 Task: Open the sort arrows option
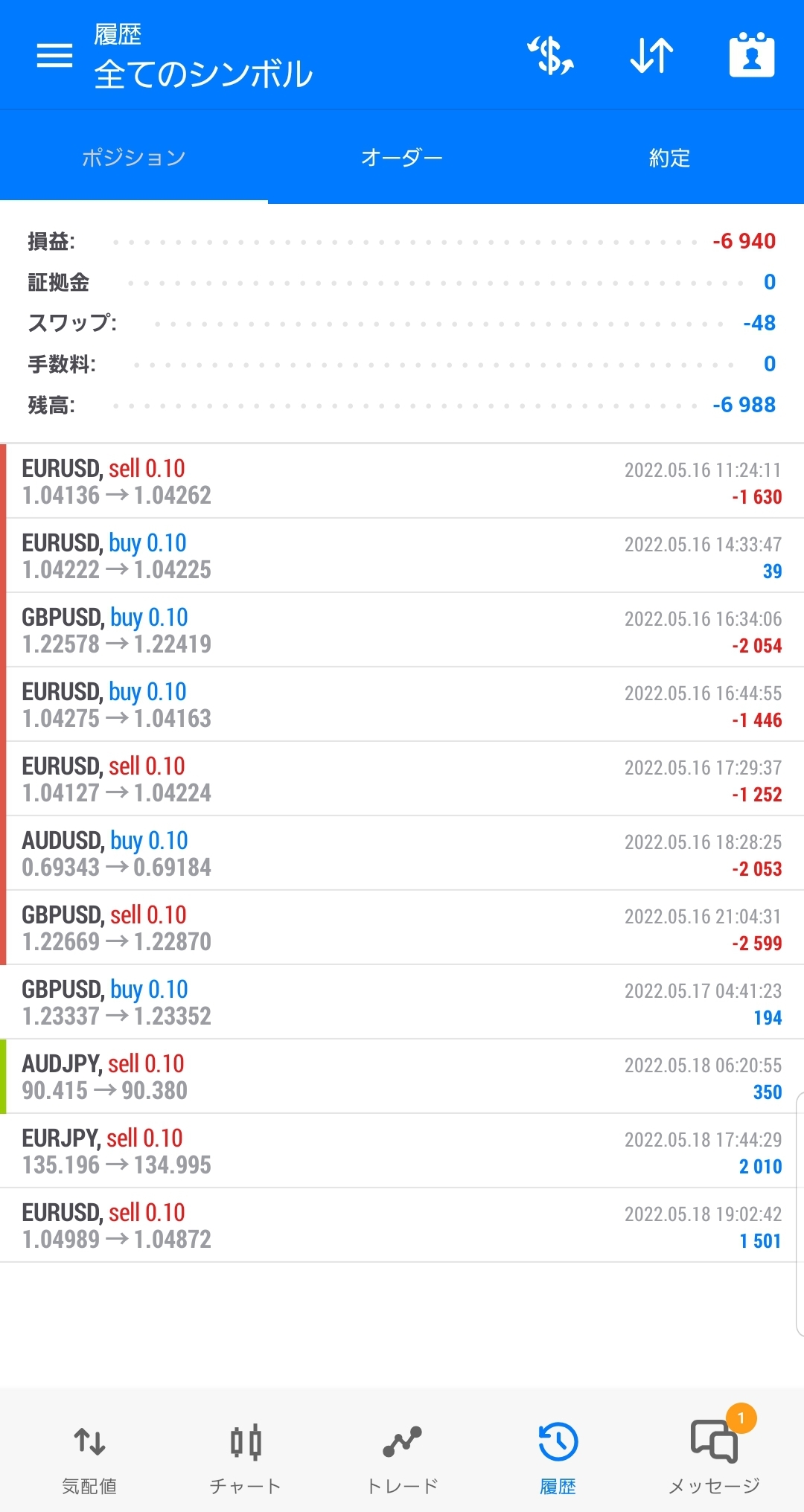click(x=651, y=56)
